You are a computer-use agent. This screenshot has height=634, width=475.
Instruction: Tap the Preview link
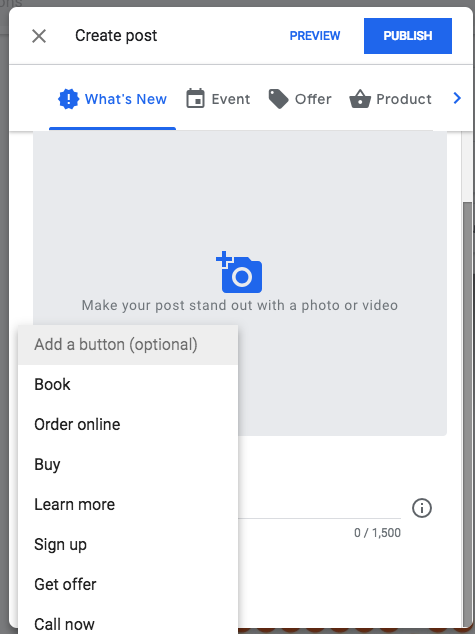tap(315, 36)
